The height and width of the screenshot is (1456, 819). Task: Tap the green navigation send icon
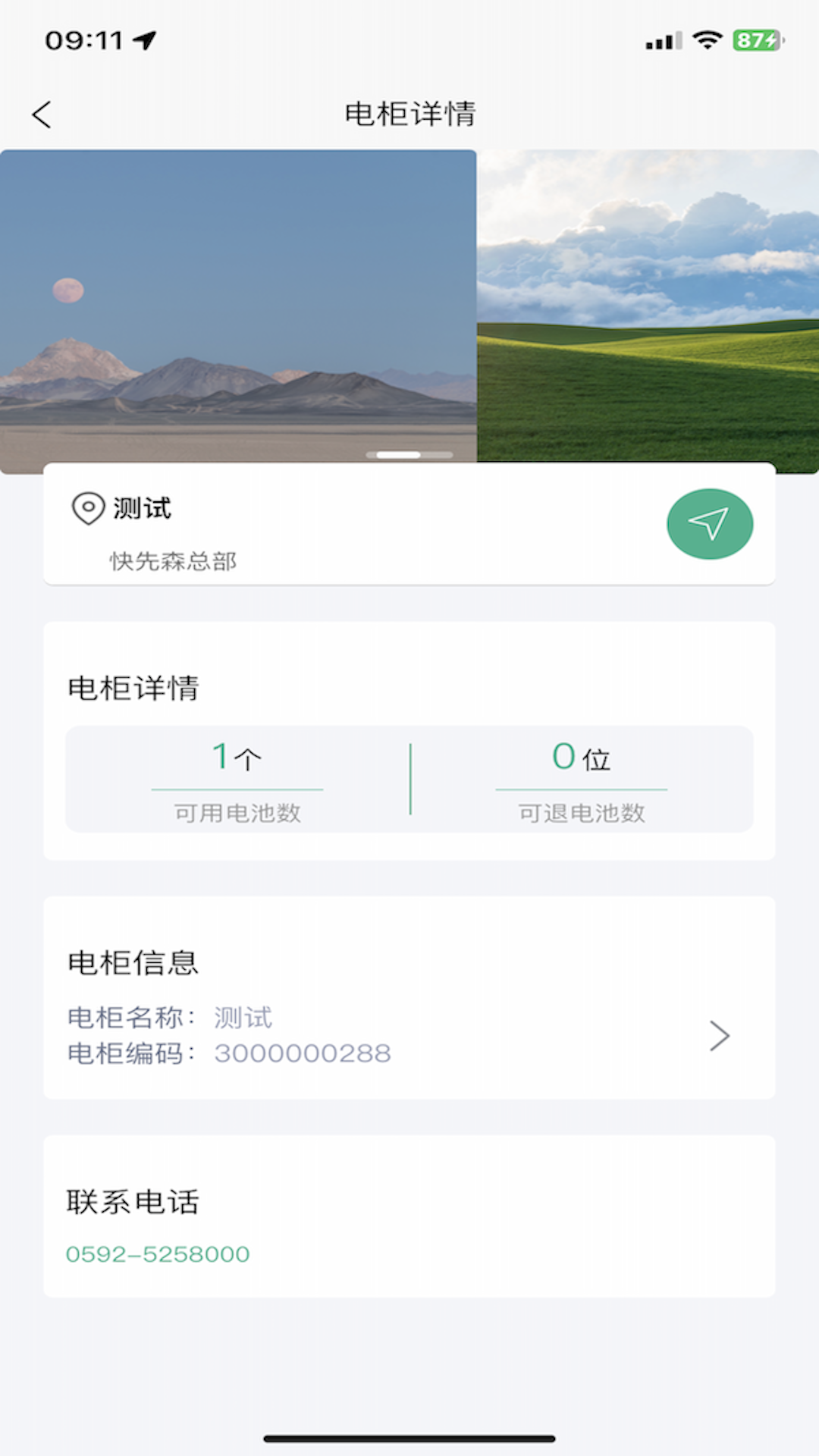(x=709, y=523)
